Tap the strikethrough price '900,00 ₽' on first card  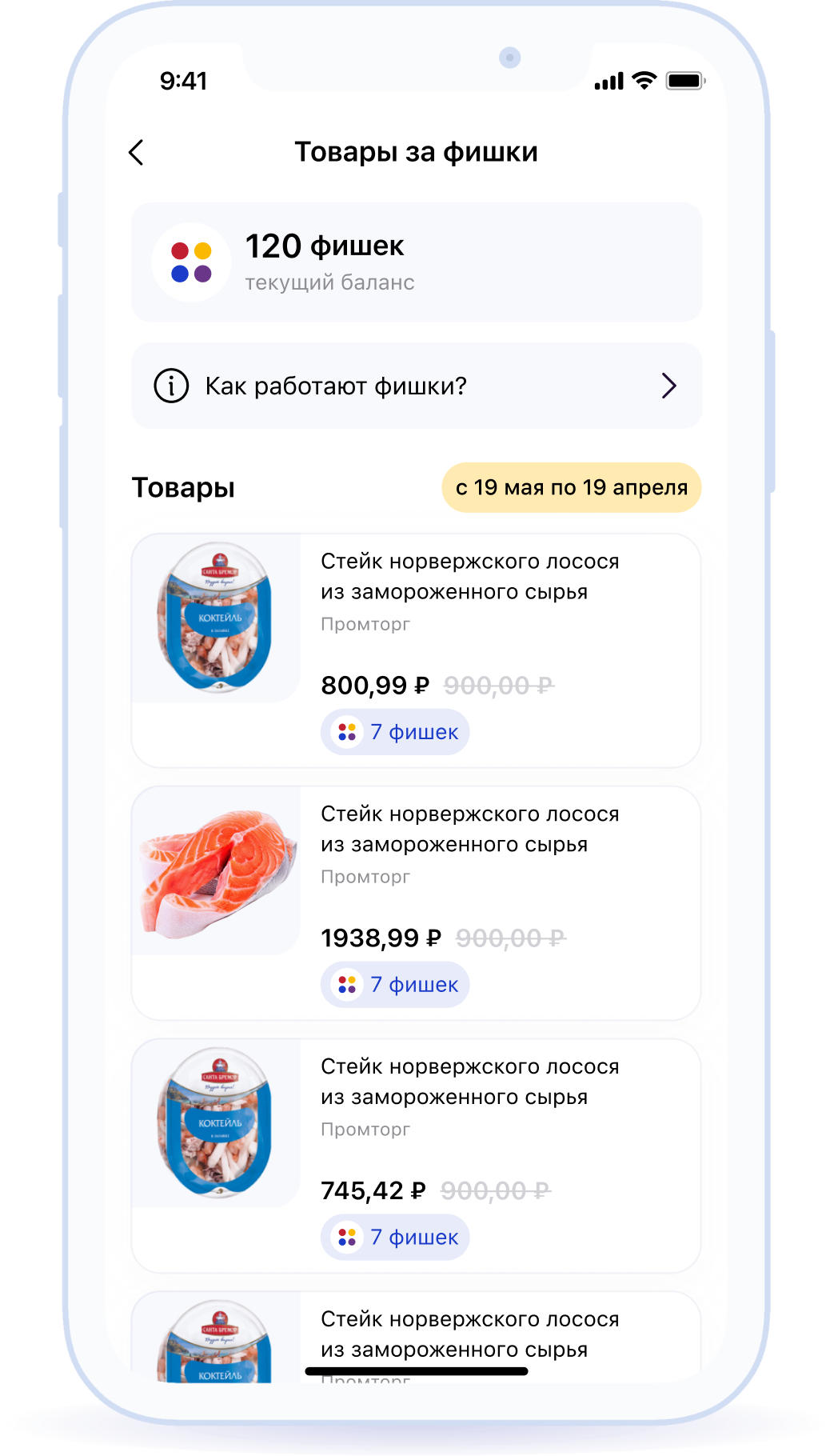coord(500,686)
